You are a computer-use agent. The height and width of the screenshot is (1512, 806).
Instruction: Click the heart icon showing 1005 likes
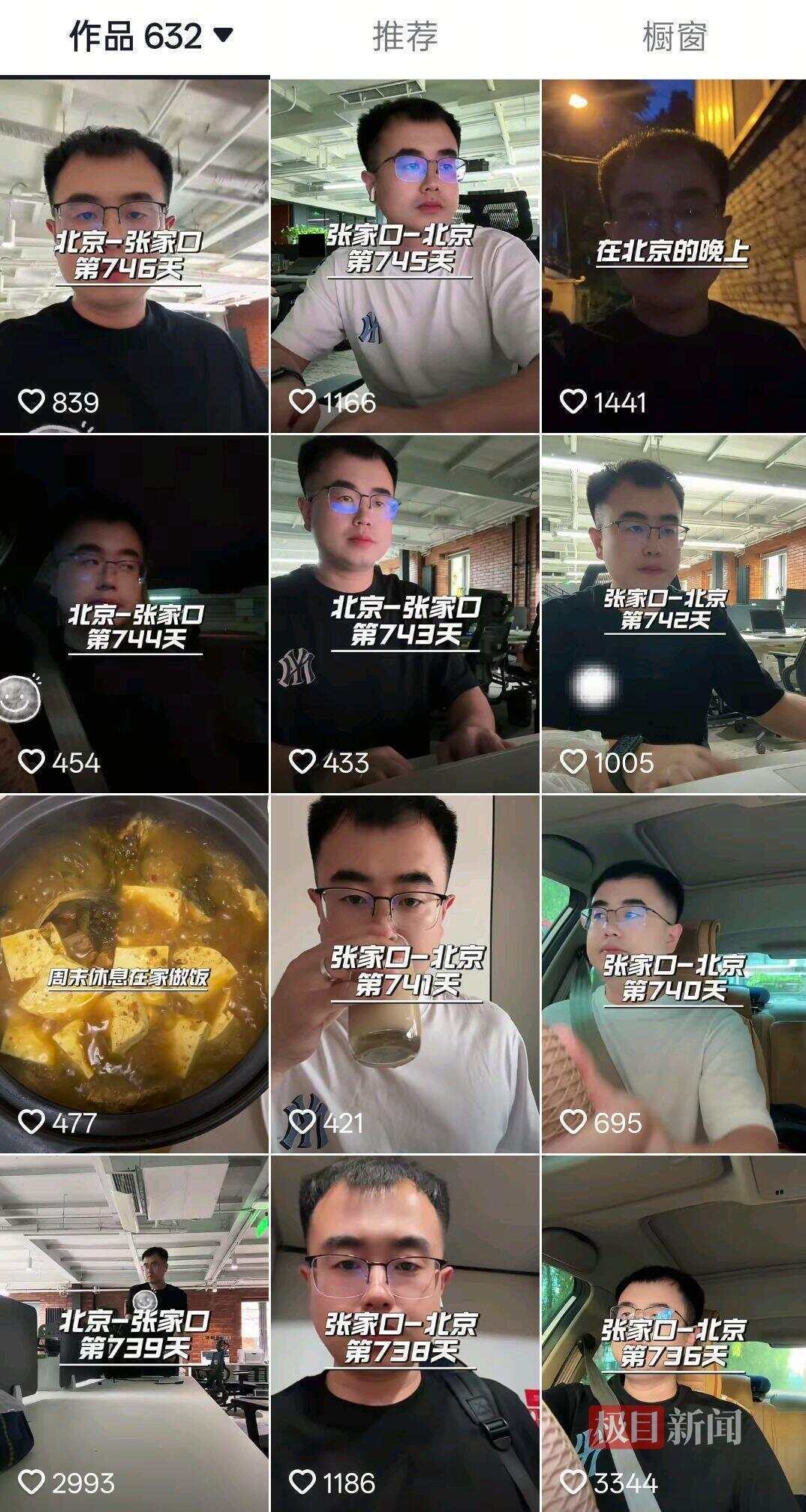pos(573,762)
